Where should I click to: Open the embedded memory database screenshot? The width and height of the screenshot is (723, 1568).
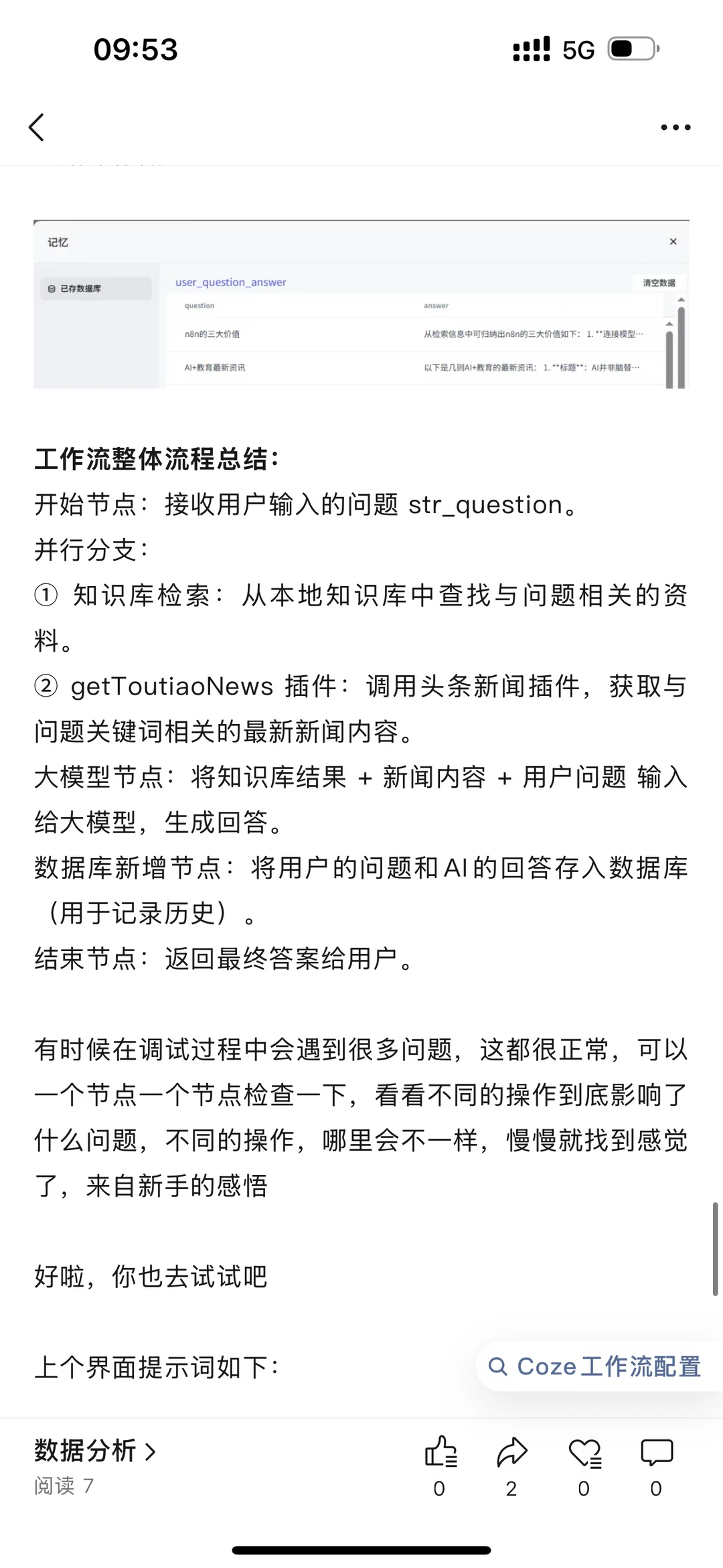[x=361, y=304]
